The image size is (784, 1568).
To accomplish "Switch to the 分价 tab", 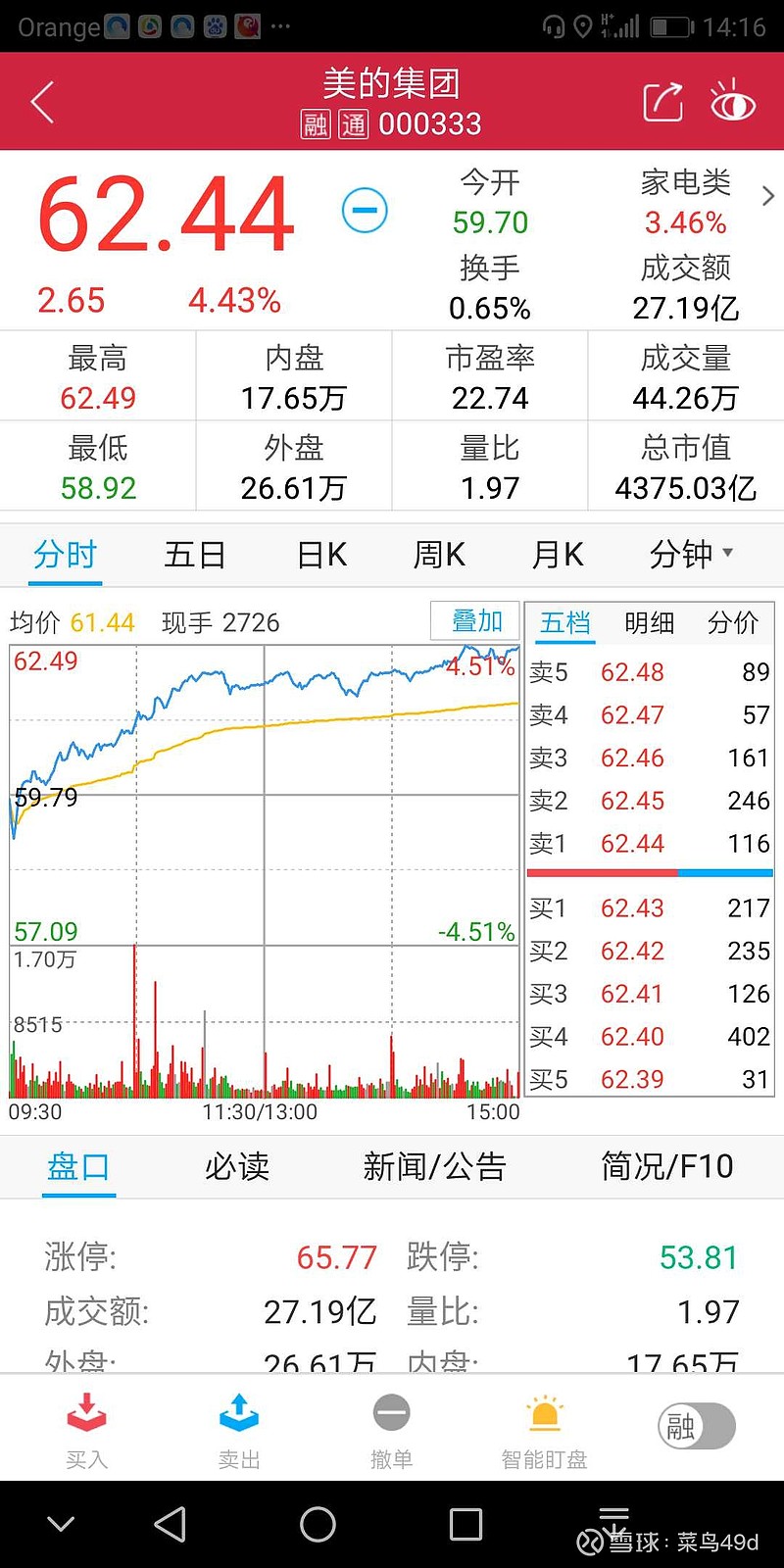I will point(733,622).
